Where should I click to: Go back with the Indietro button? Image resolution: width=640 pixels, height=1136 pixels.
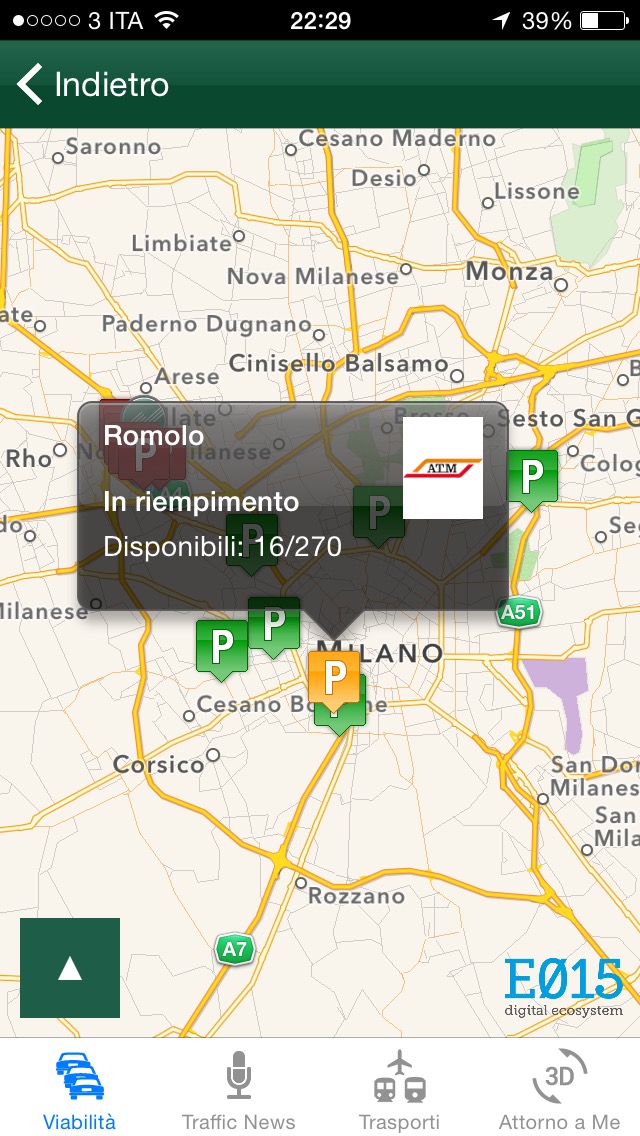(93, 85)
